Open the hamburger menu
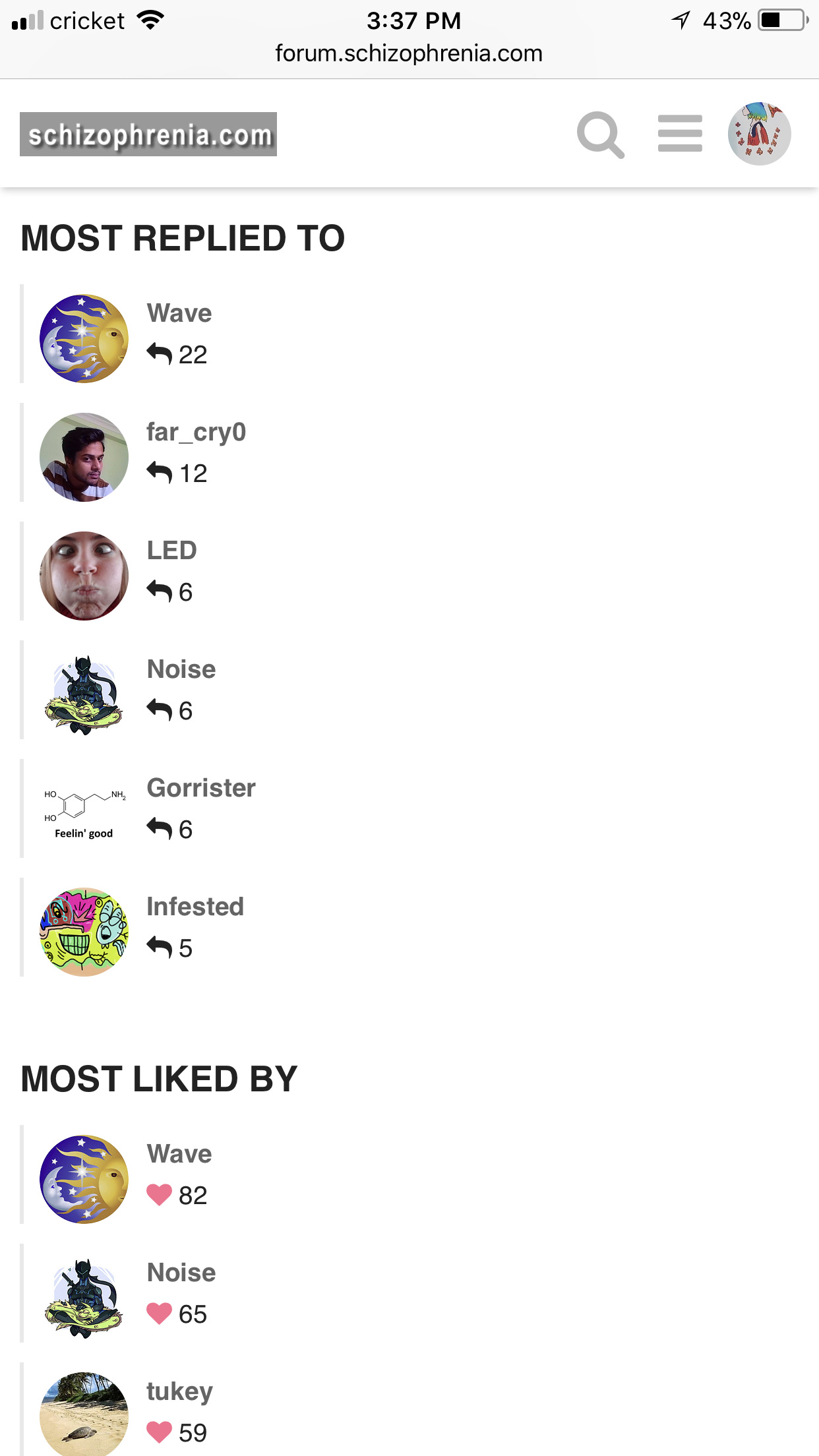The image size is (819, 1456). [680, 134]
